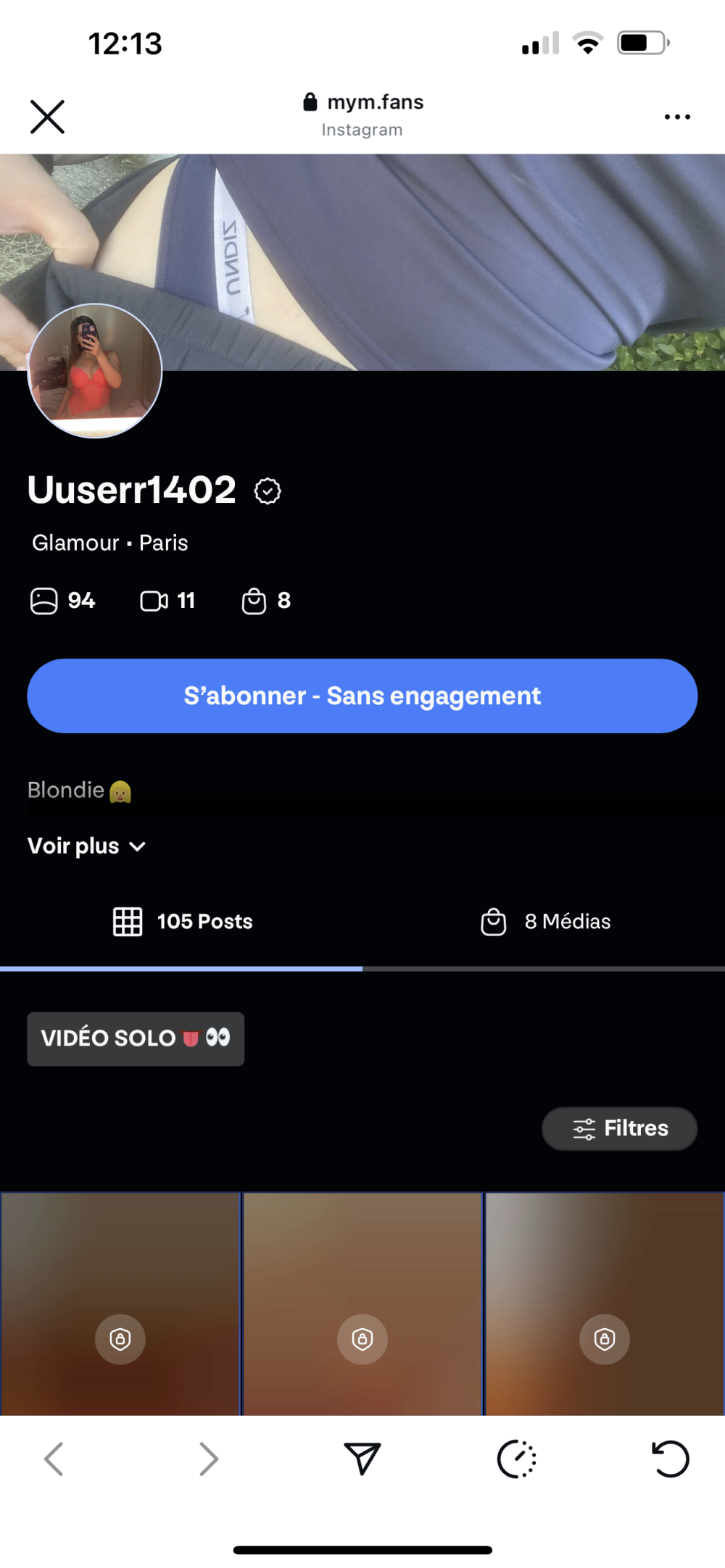Screen dimensions: 725x1568
Task: Open the middle locked post
Action: click(362, 1304)
